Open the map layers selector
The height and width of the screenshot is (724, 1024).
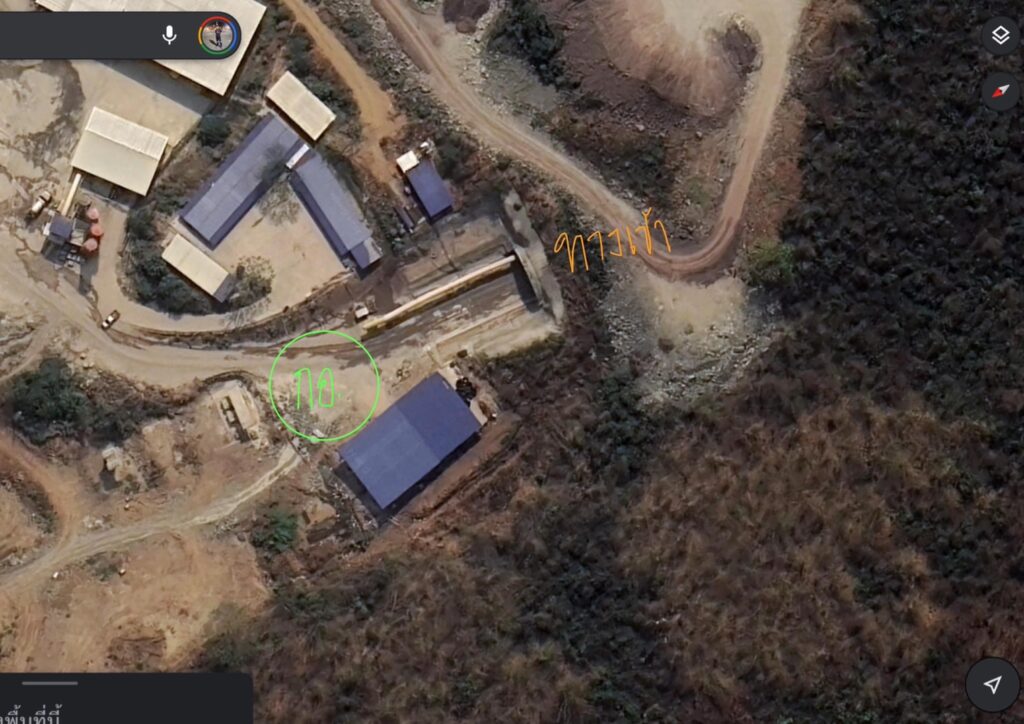point(999,36)
